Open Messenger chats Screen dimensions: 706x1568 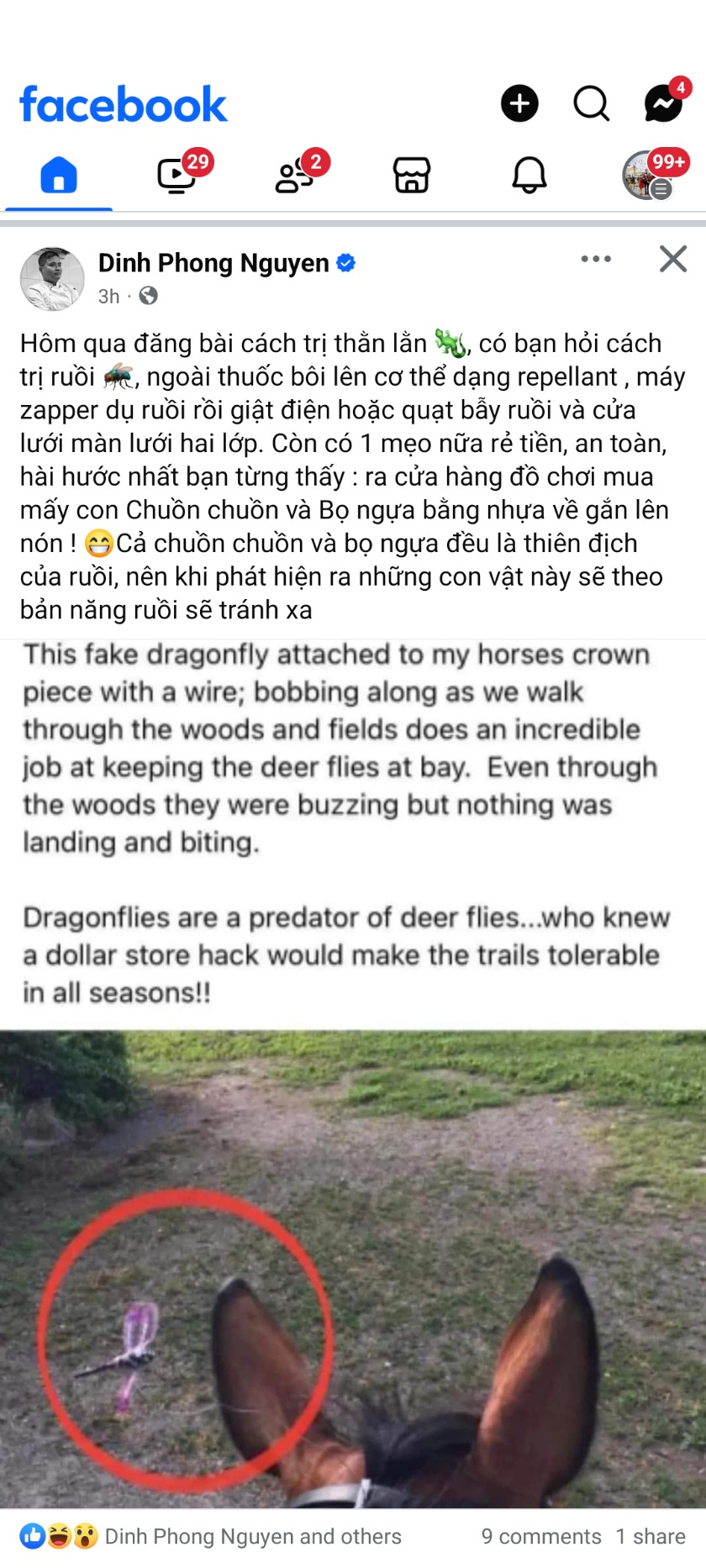point(663,103)
